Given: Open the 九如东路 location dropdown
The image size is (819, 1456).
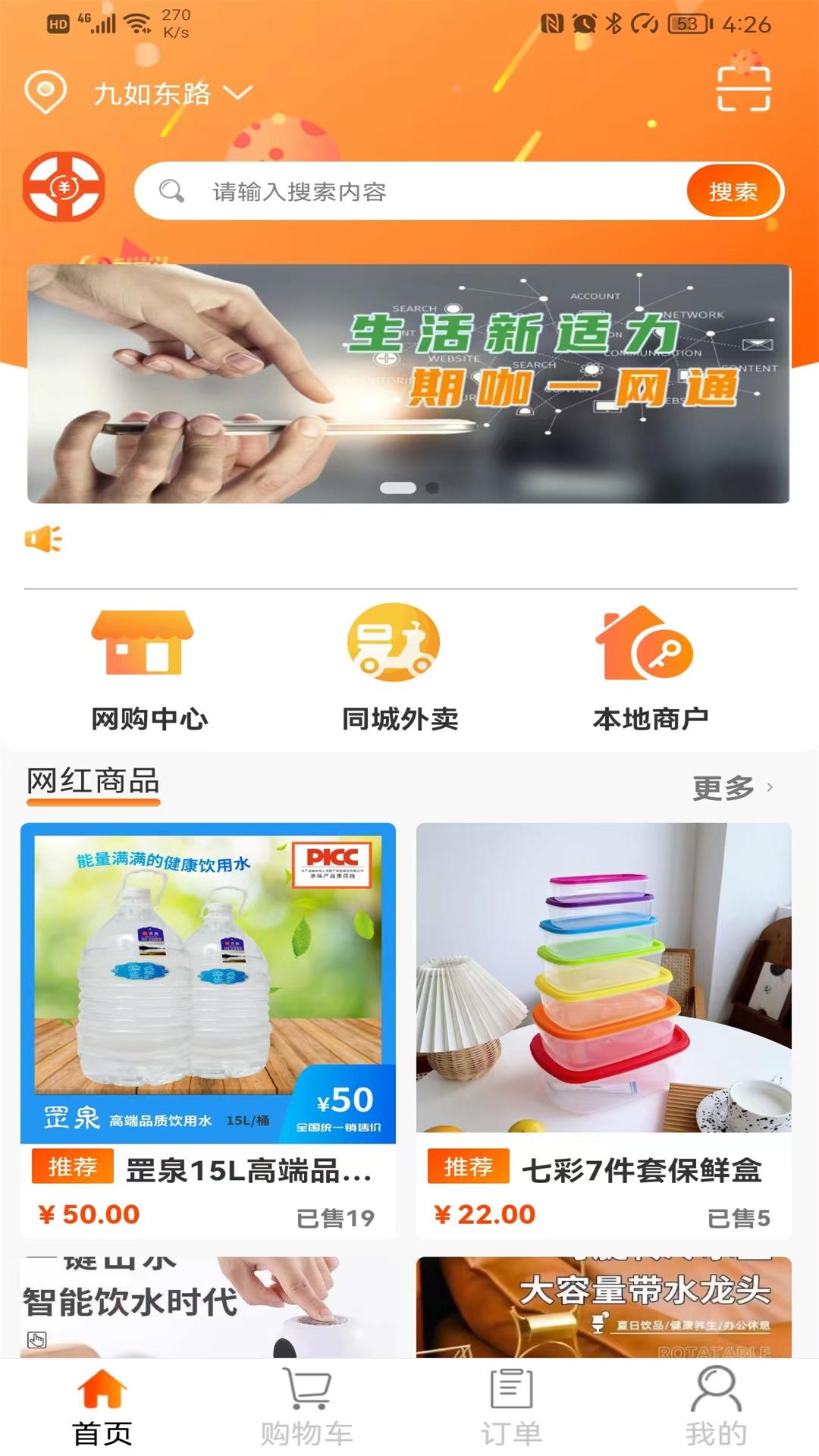Looking at the screenshot, I should (x=171, y=94).
